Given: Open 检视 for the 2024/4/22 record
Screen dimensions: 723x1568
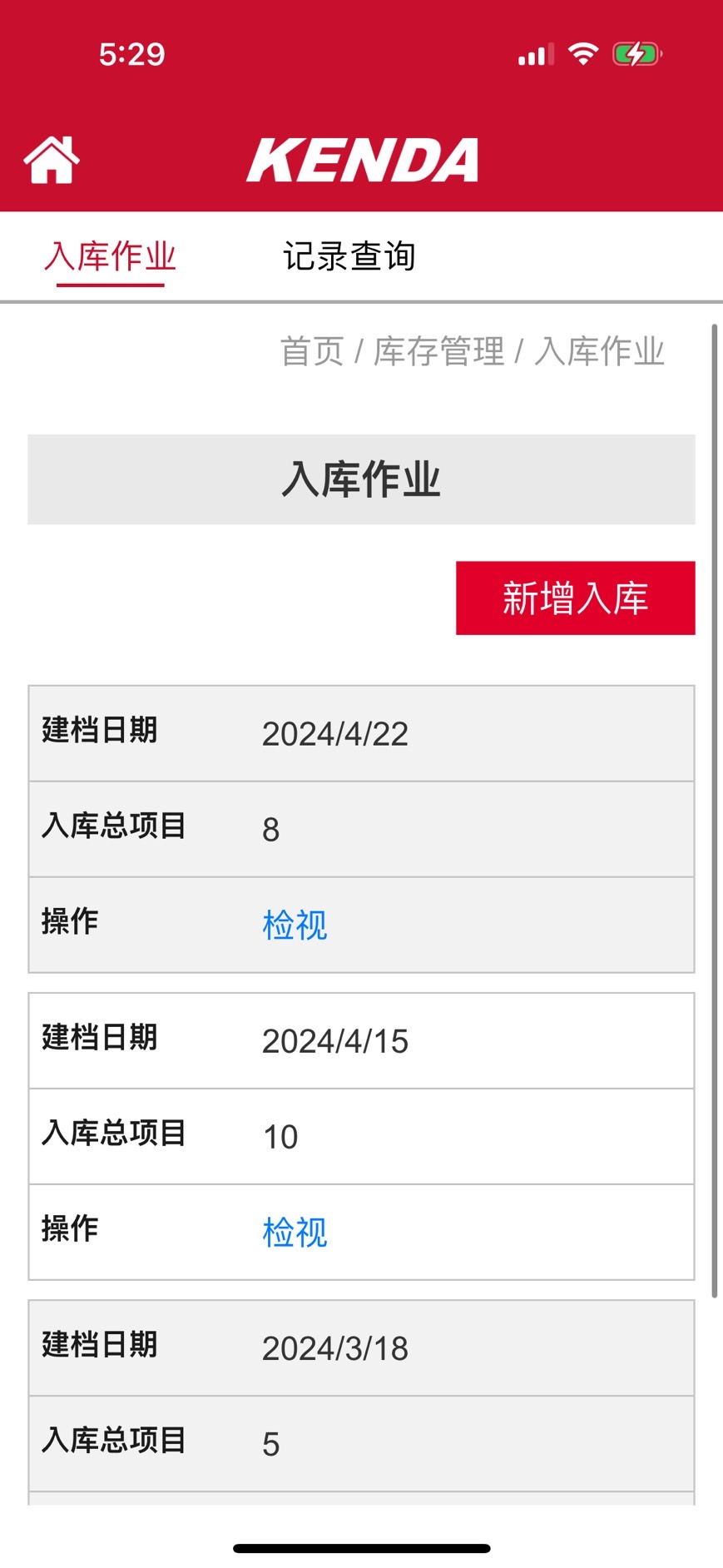Looking at the screenshot, I should [x=295, y=925].
